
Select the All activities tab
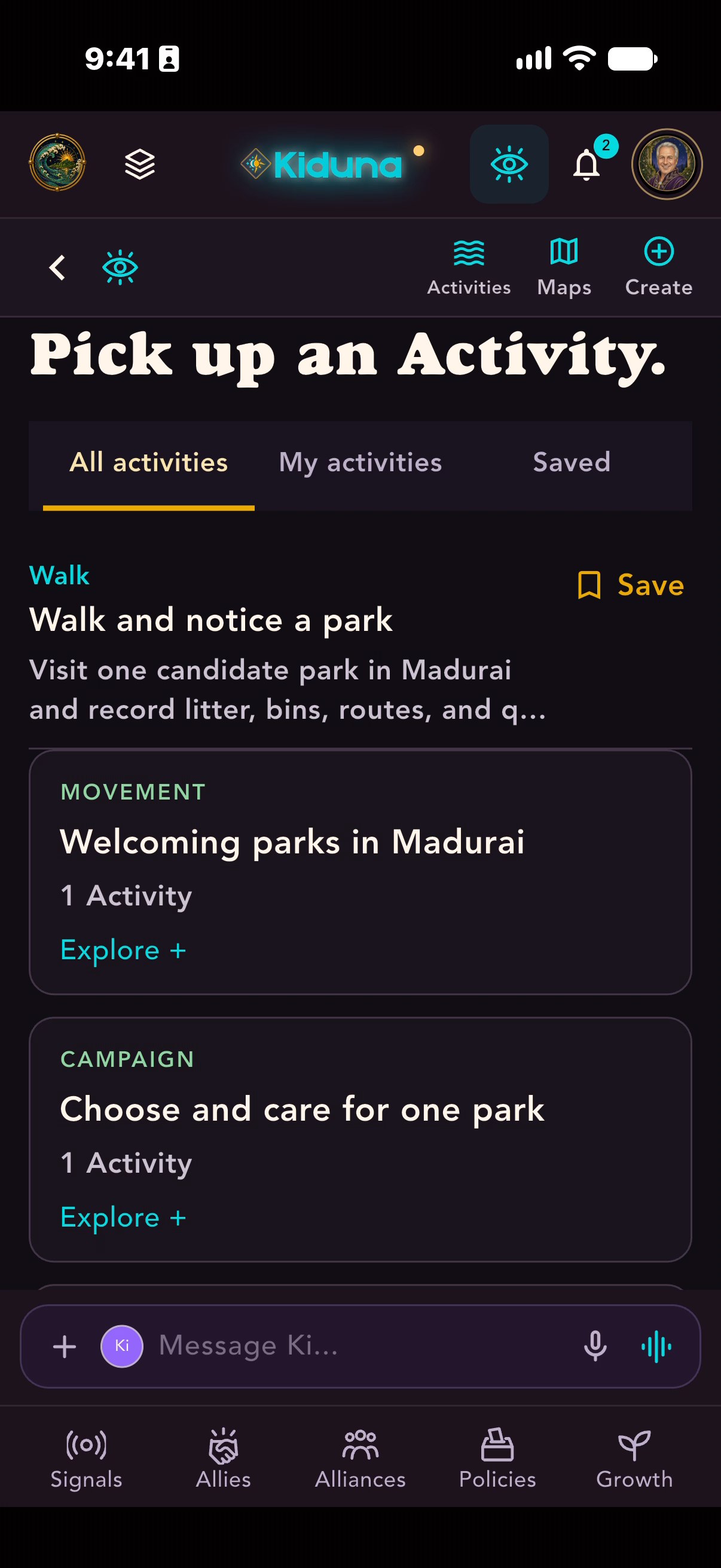click(x=148, y=463)
